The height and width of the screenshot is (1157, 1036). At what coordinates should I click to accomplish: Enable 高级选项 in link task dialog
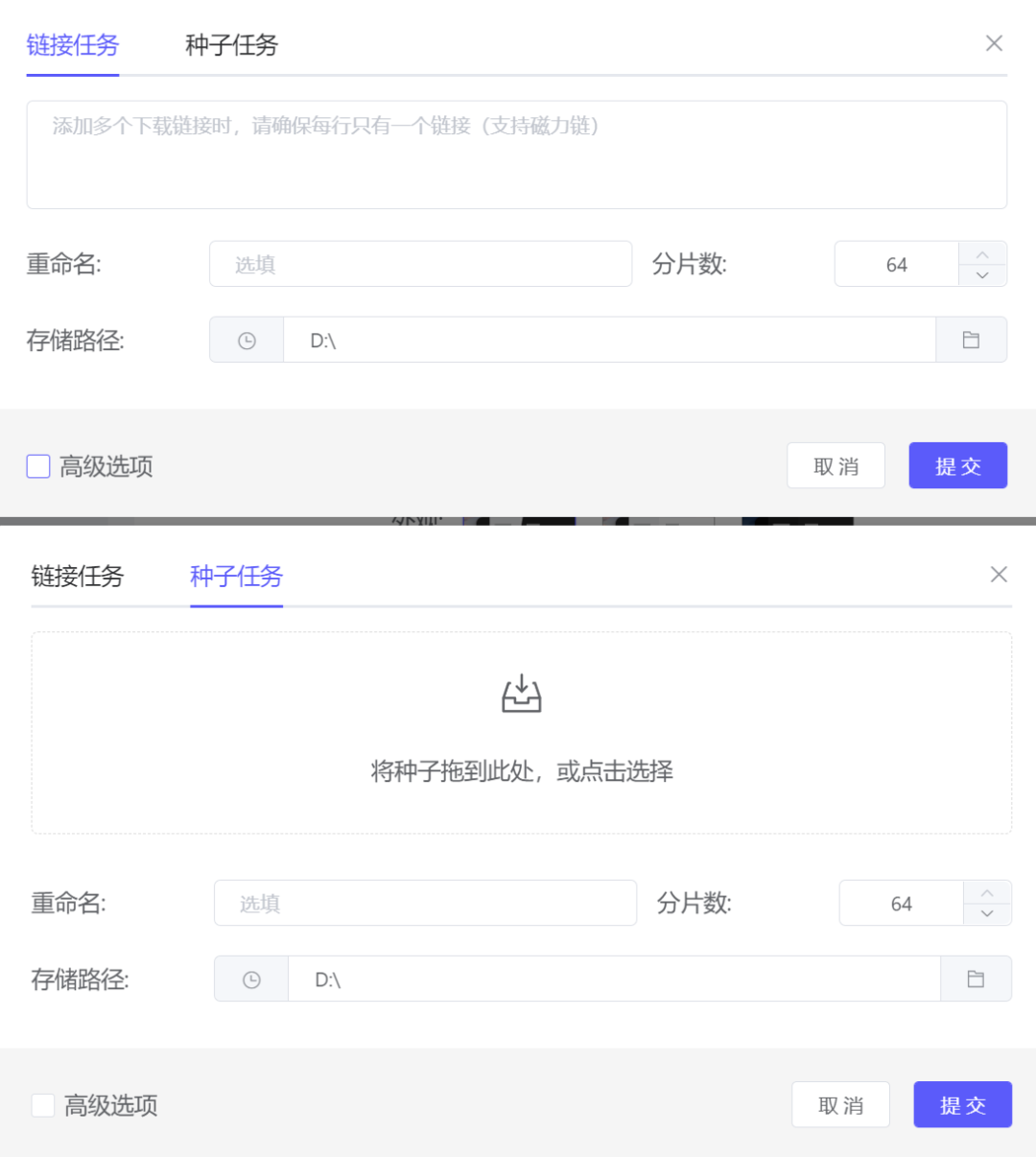(x=38, y=467)
